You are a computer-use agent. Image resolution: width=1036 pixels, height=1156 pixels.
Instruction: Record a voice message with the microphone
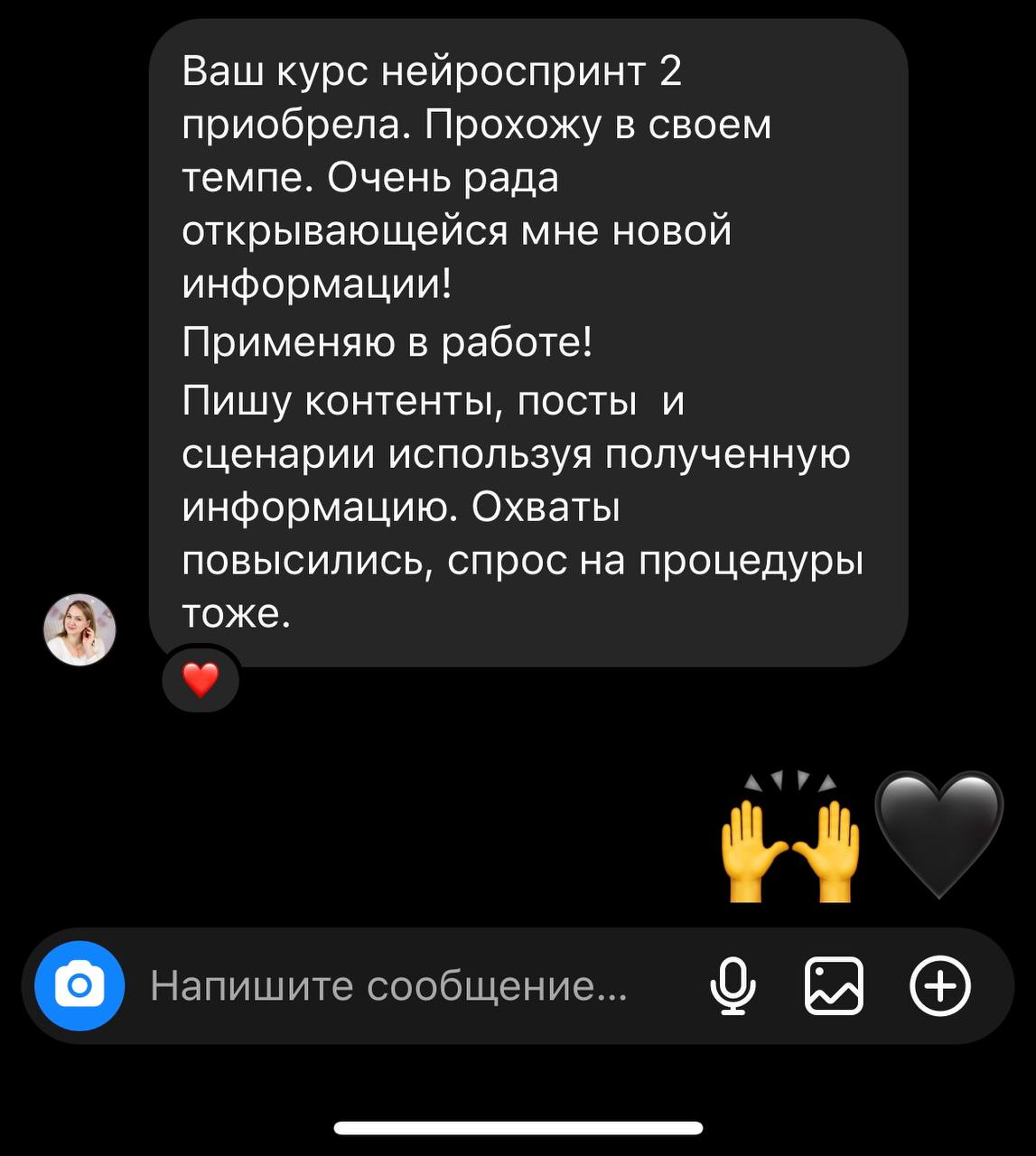click(x=733, y=986)
